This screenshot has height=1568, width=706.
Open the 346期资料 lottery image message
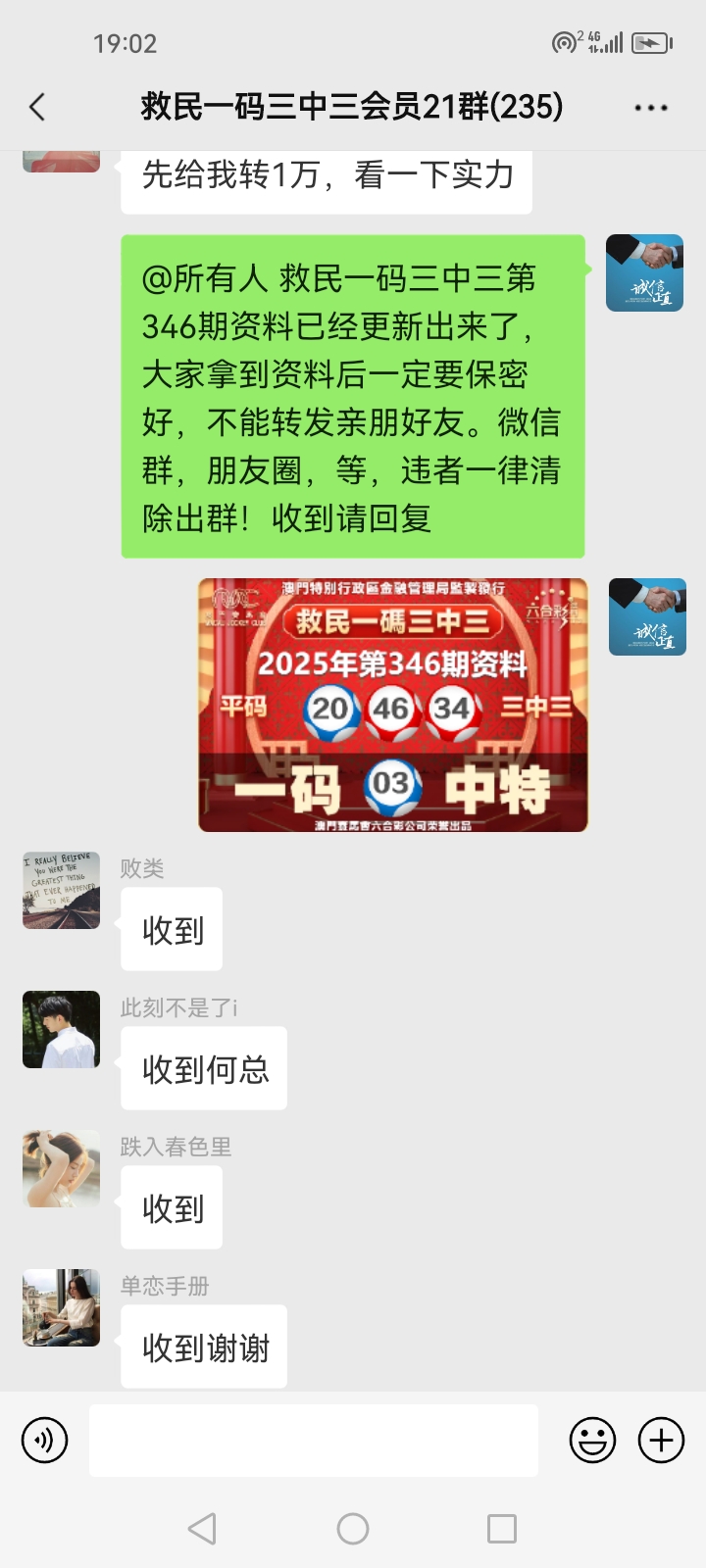[392, 705]
